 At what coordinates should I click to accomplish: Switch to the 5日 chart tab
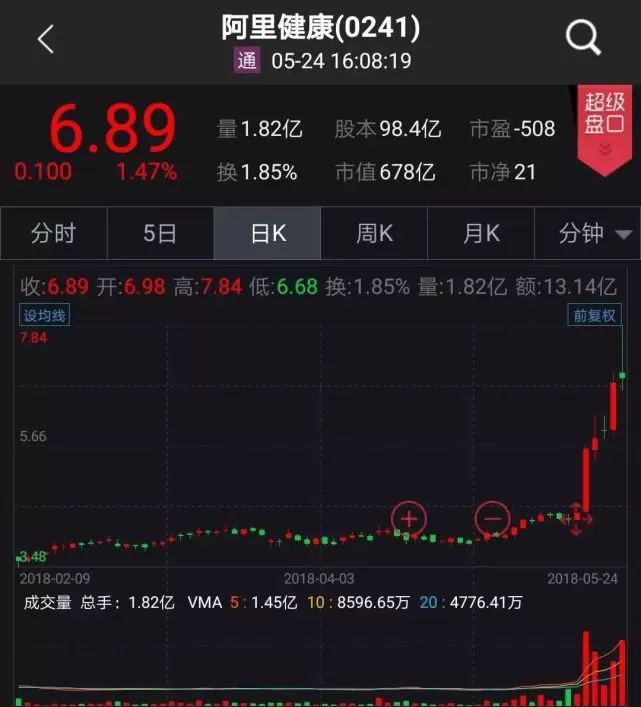point(160,234)
